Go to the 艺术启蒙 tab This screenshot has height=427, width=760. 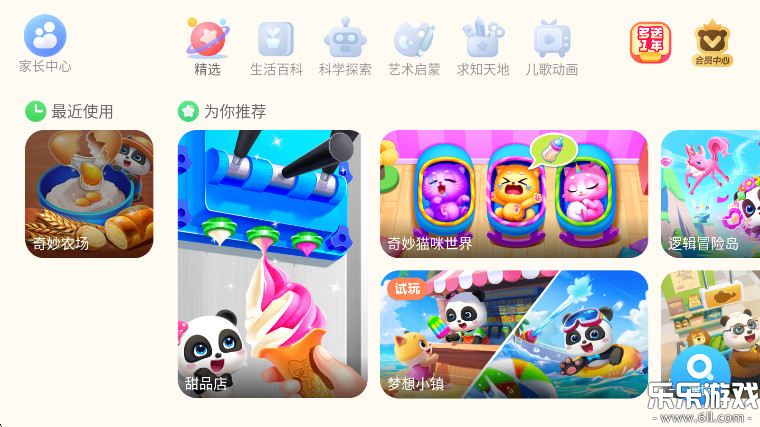tap(414, 47)
